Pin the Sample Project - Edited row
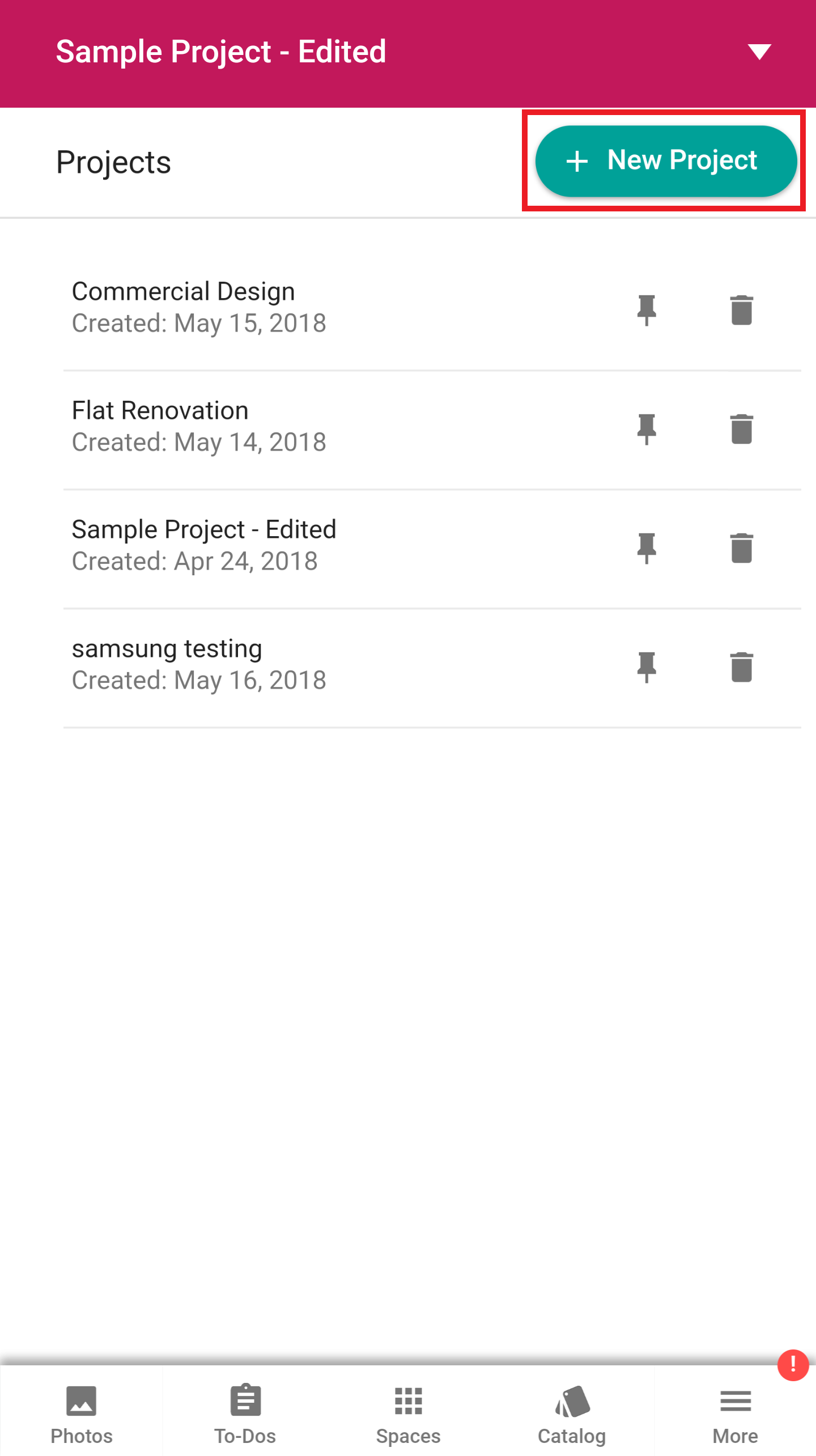 point(647,548)
